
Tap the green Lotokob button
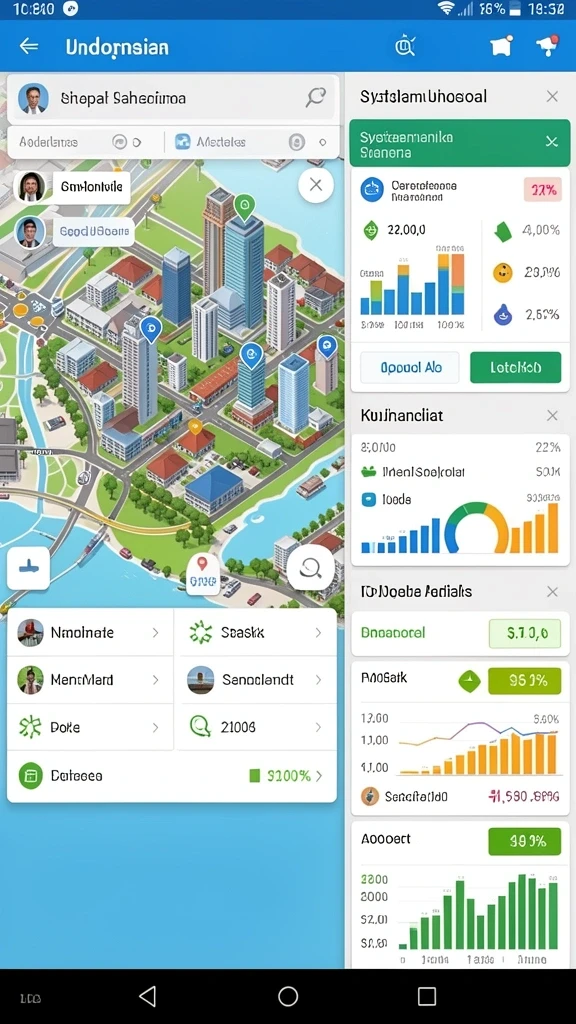515,368
